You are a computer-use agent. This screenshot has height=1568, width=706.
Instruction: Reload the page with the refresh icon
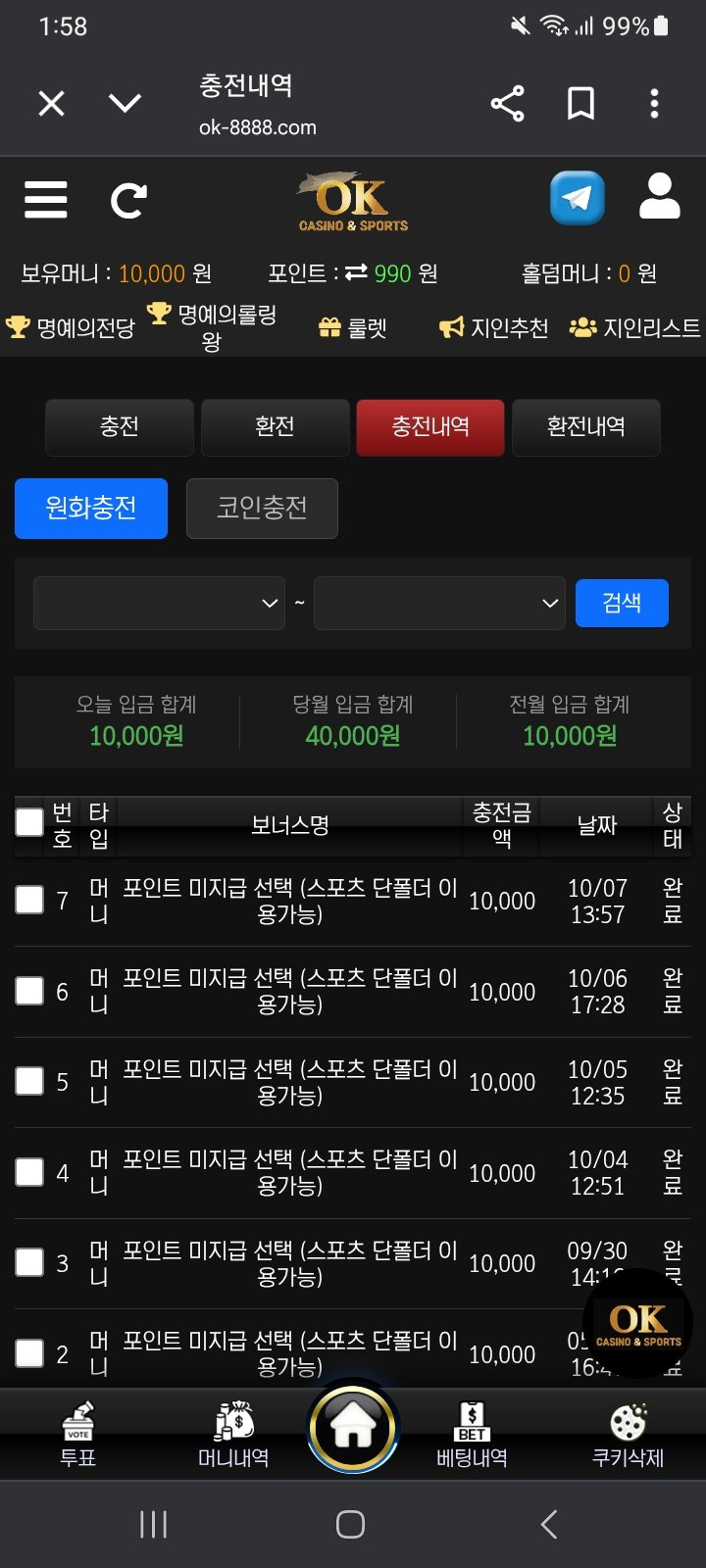[x=128, y=201]
